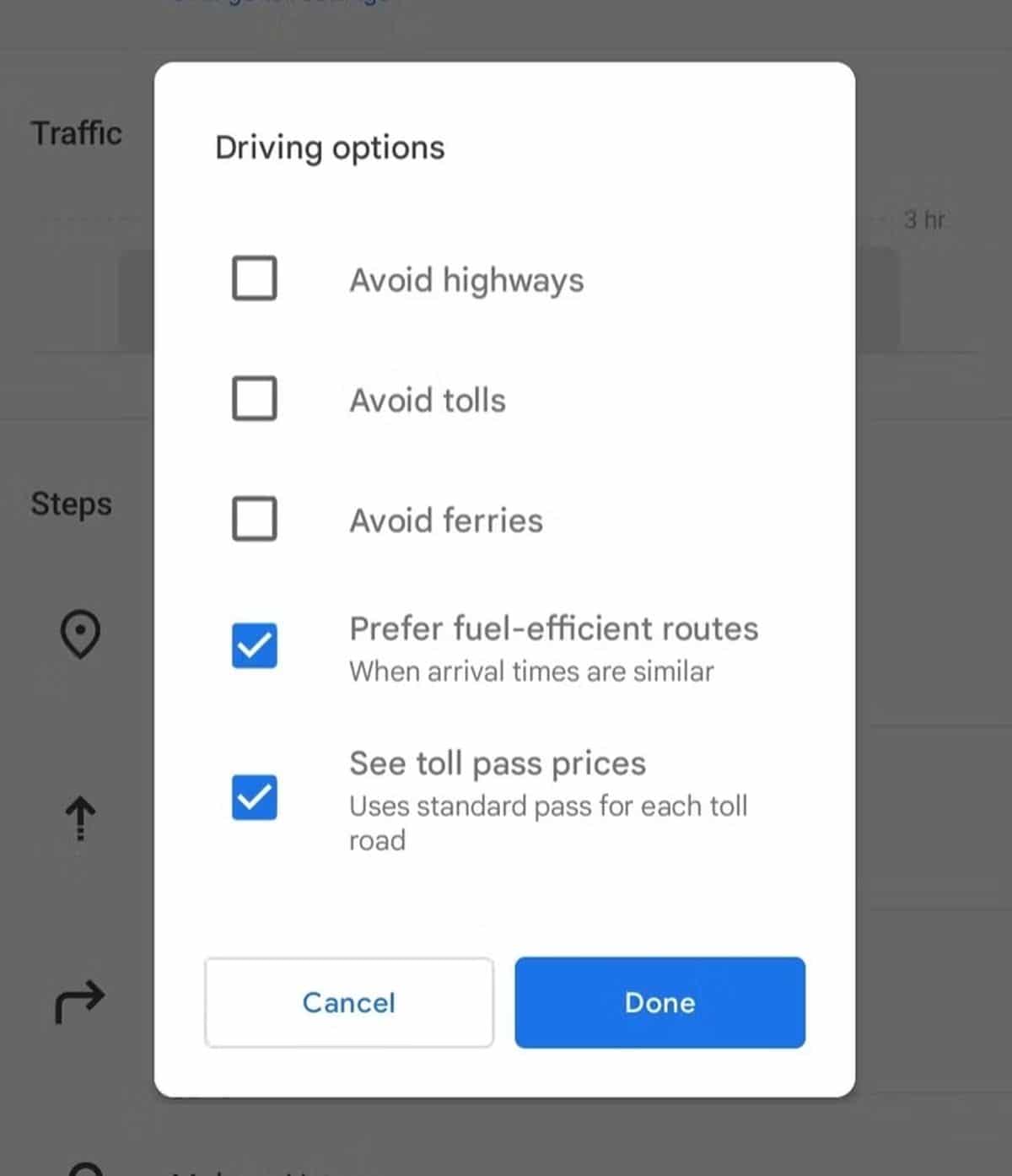Screen dimensions: 1012x1176
Task: Enable the Avoid tolls option
Action: point(254,399)
